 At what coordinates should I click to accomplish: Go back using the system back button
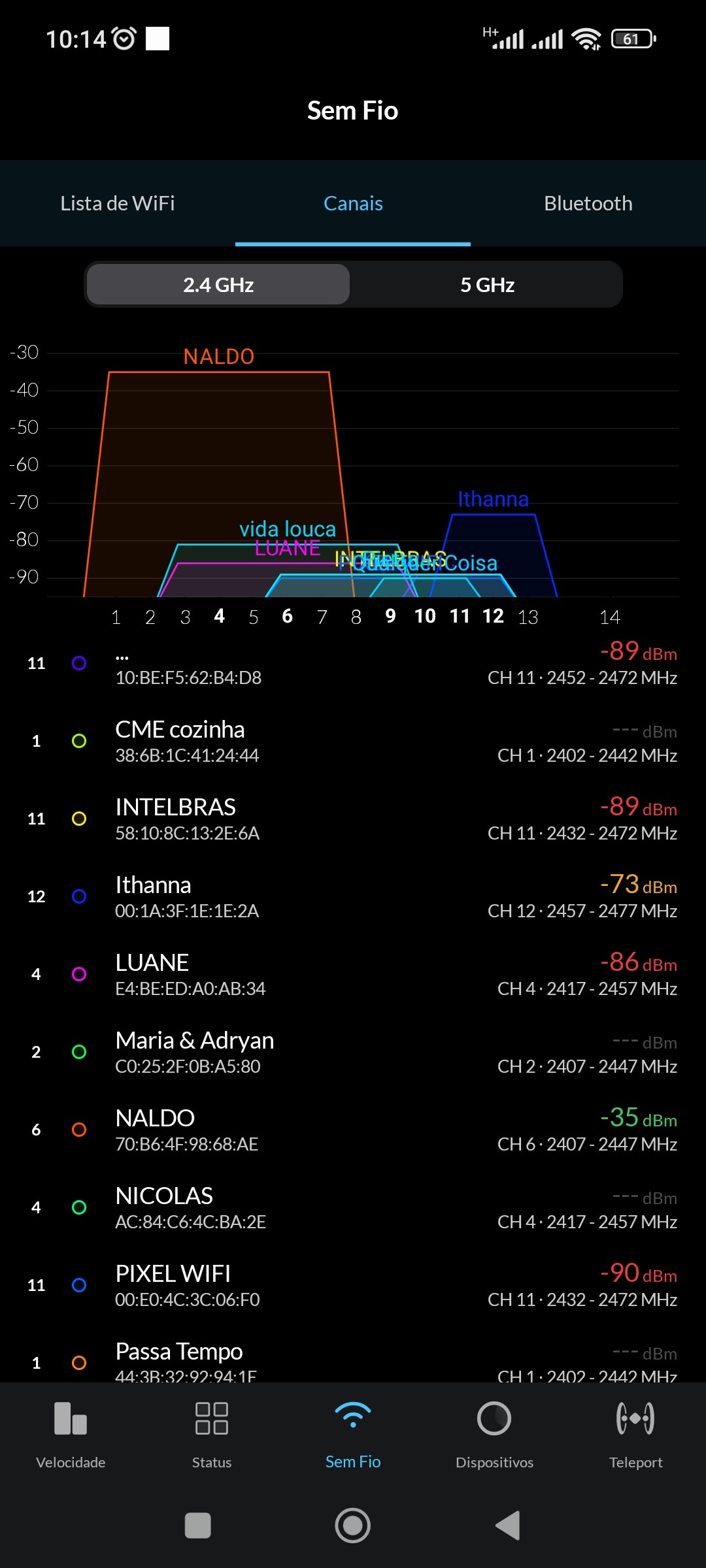pos(508,1526)
